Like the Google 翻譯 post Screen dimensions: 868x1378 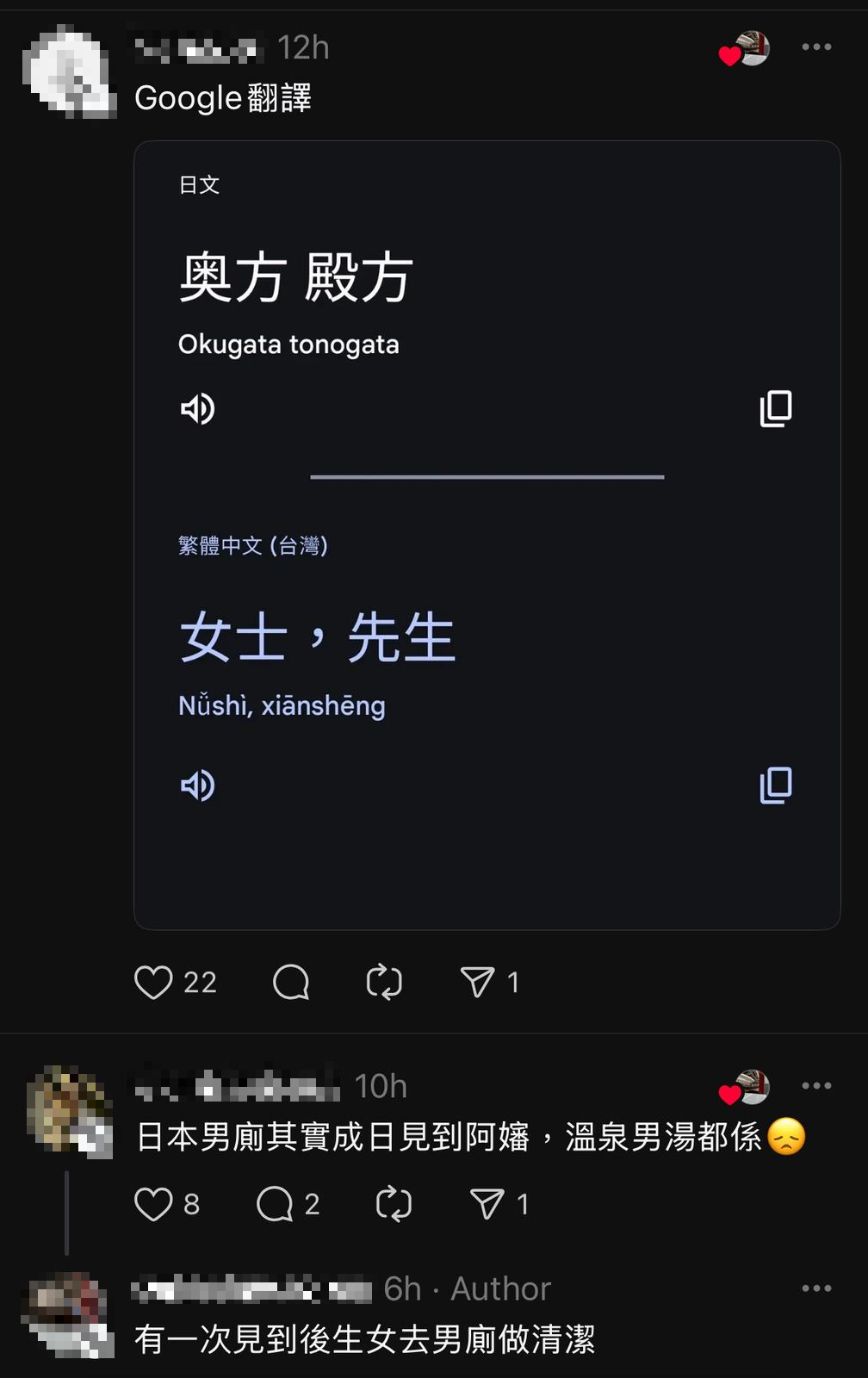(x=153, y=982)
